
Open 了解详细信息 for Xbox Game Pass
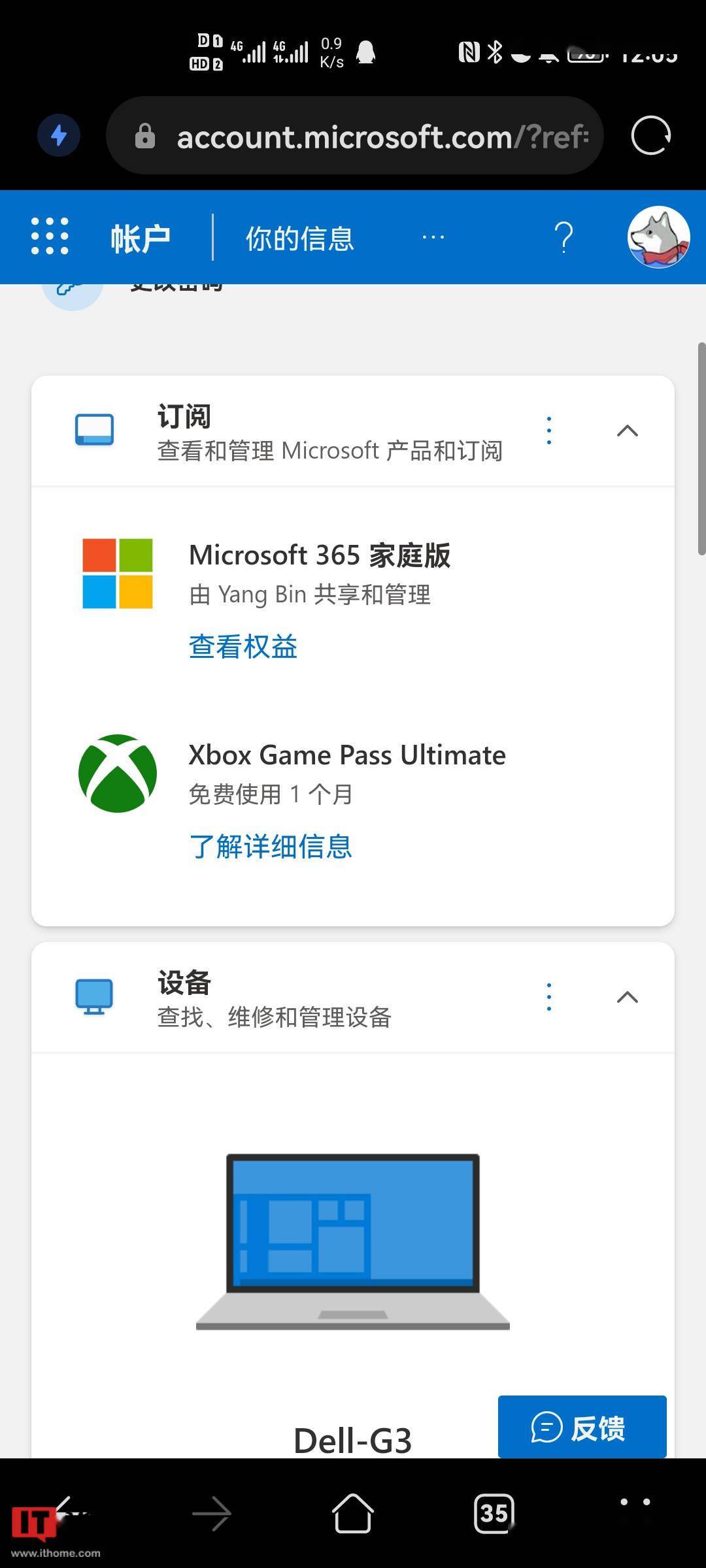(x=270, y=847)
